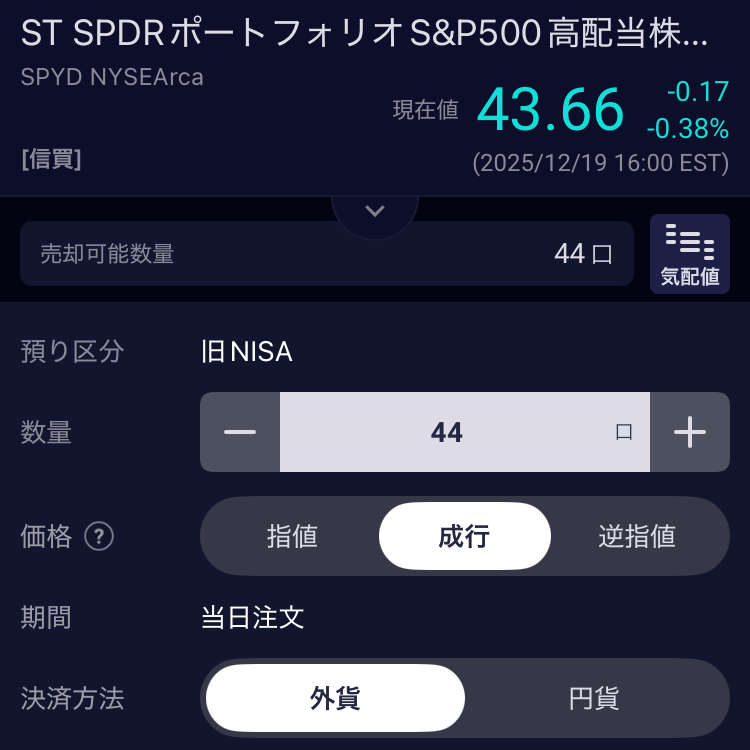
Task: Decrease quantity with the minus button
Action: 240,432
